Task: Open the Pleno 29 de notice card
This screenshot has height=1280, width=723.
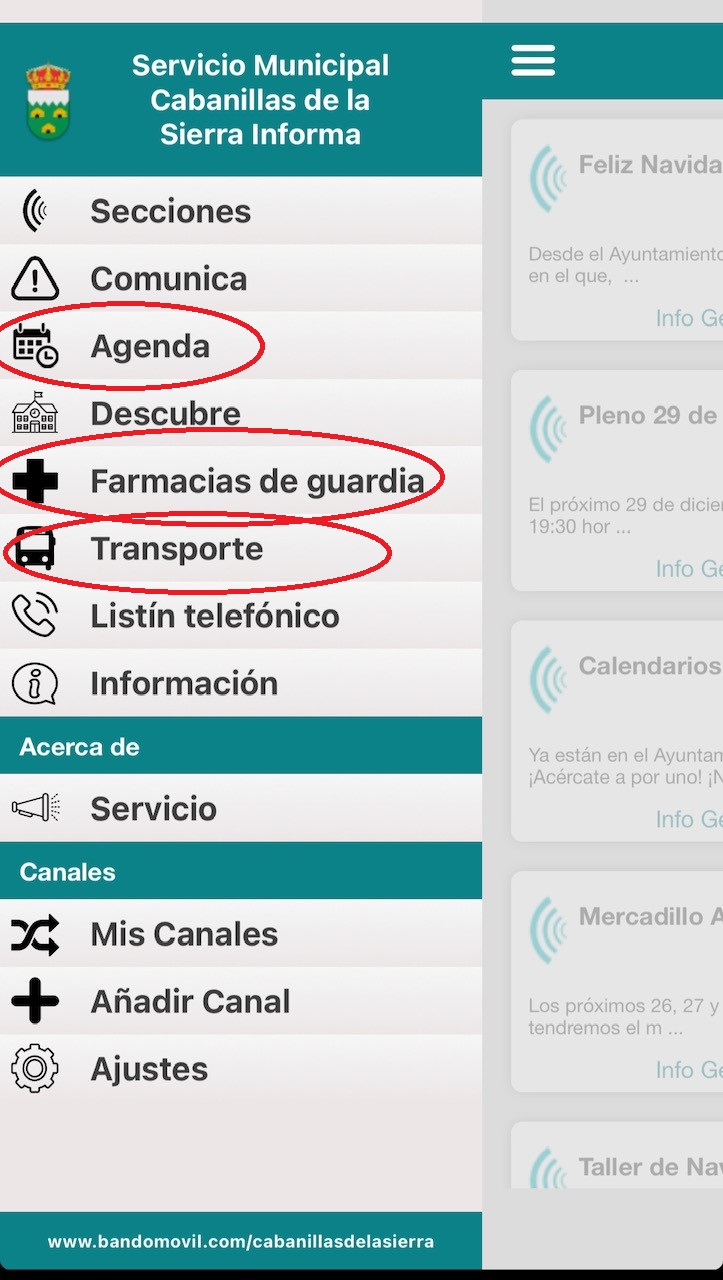Action: [617, 481]
